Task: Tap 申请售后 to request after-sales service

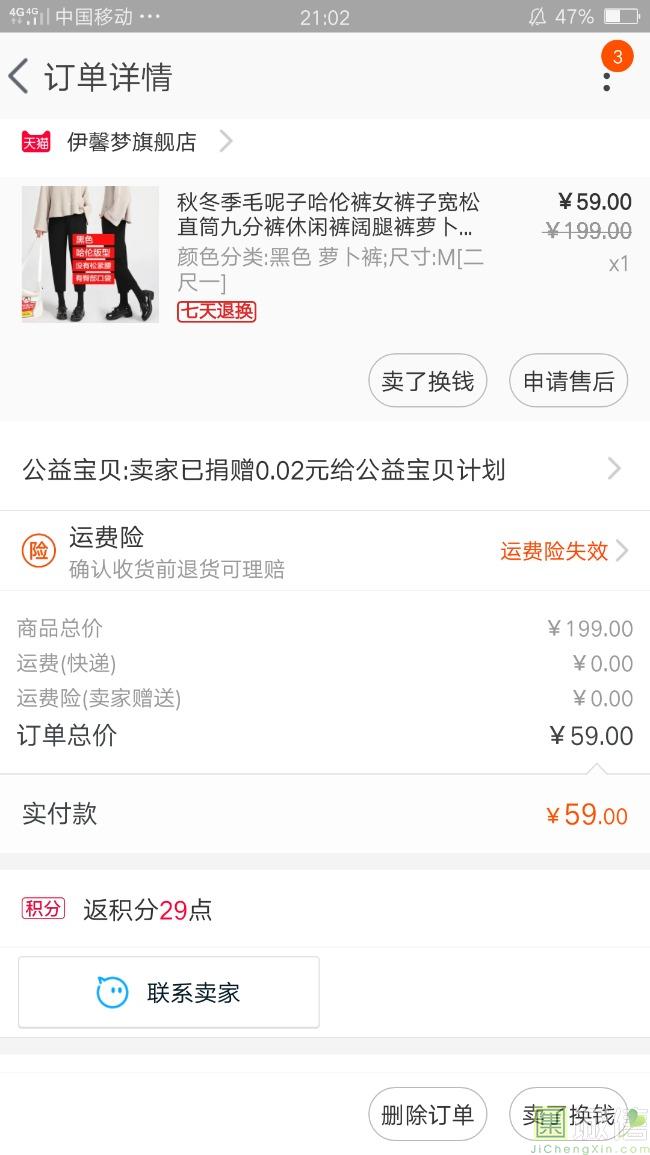Action: (x=568, y=381)
